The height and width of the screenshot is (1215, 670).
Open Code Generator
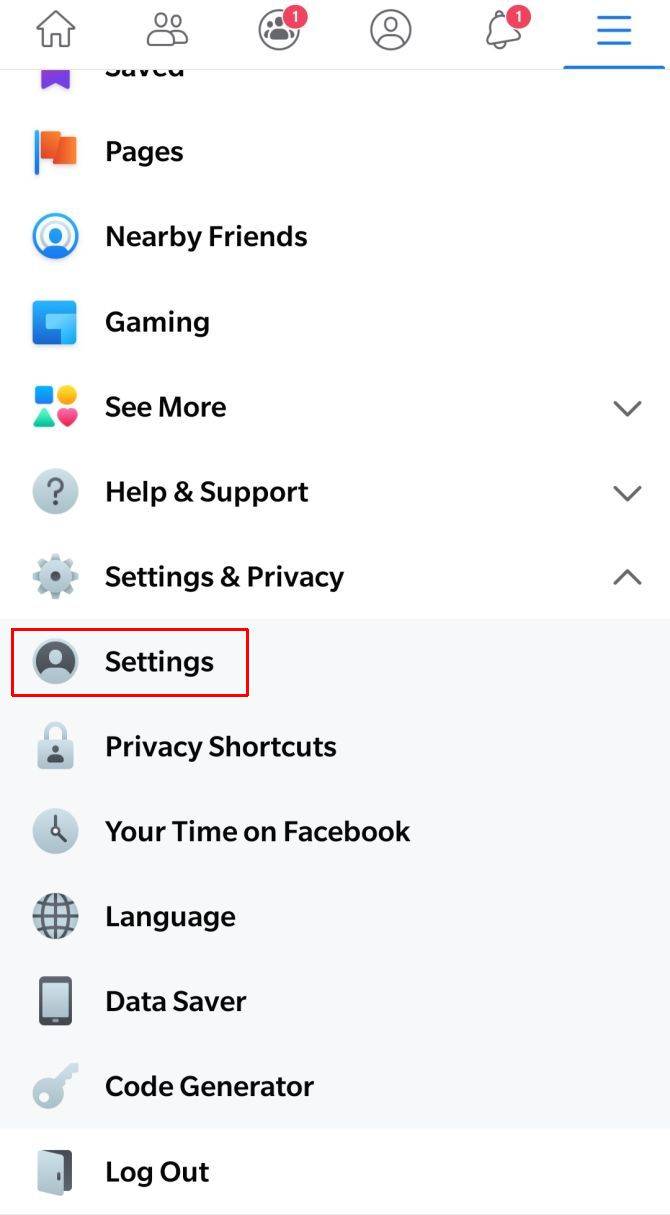click(209, 1087)
